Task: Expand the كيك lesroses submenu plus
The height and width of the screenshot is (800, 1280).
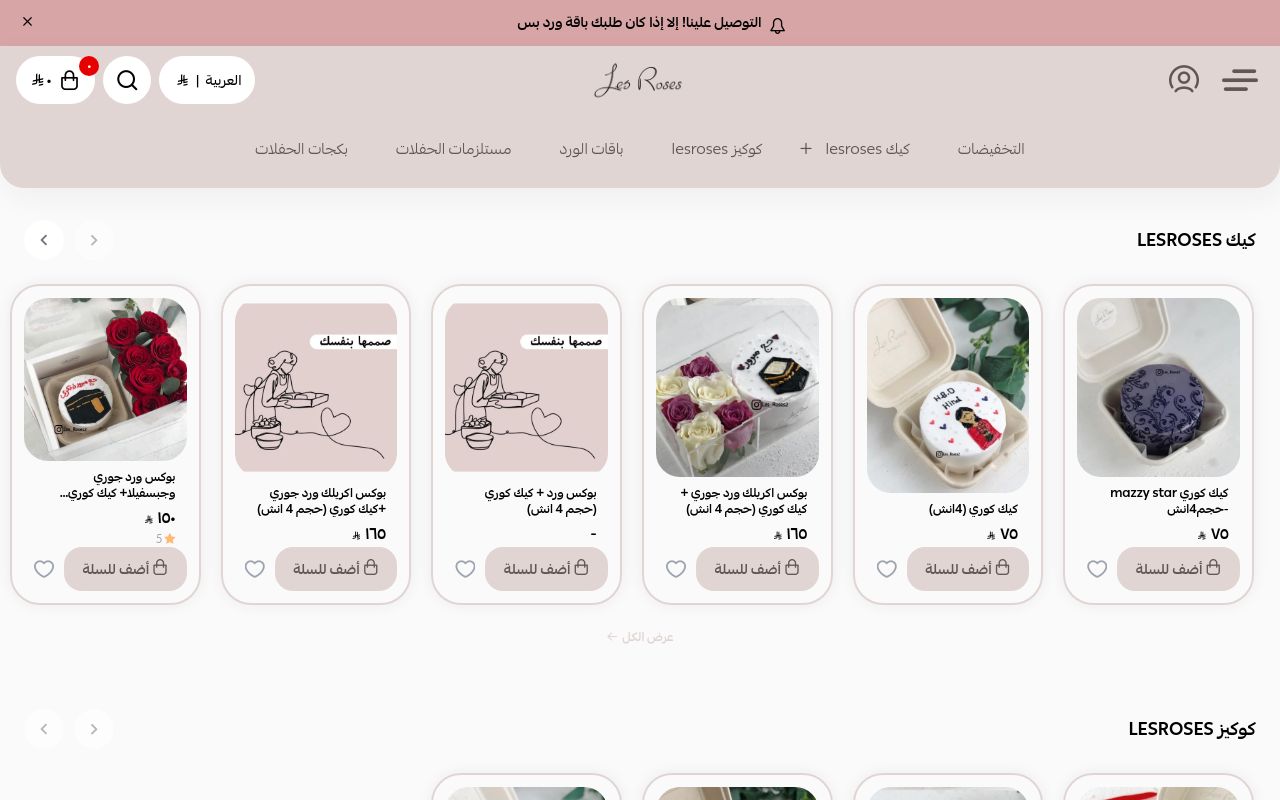Action: pyautogui.click(x=806, y=148)
